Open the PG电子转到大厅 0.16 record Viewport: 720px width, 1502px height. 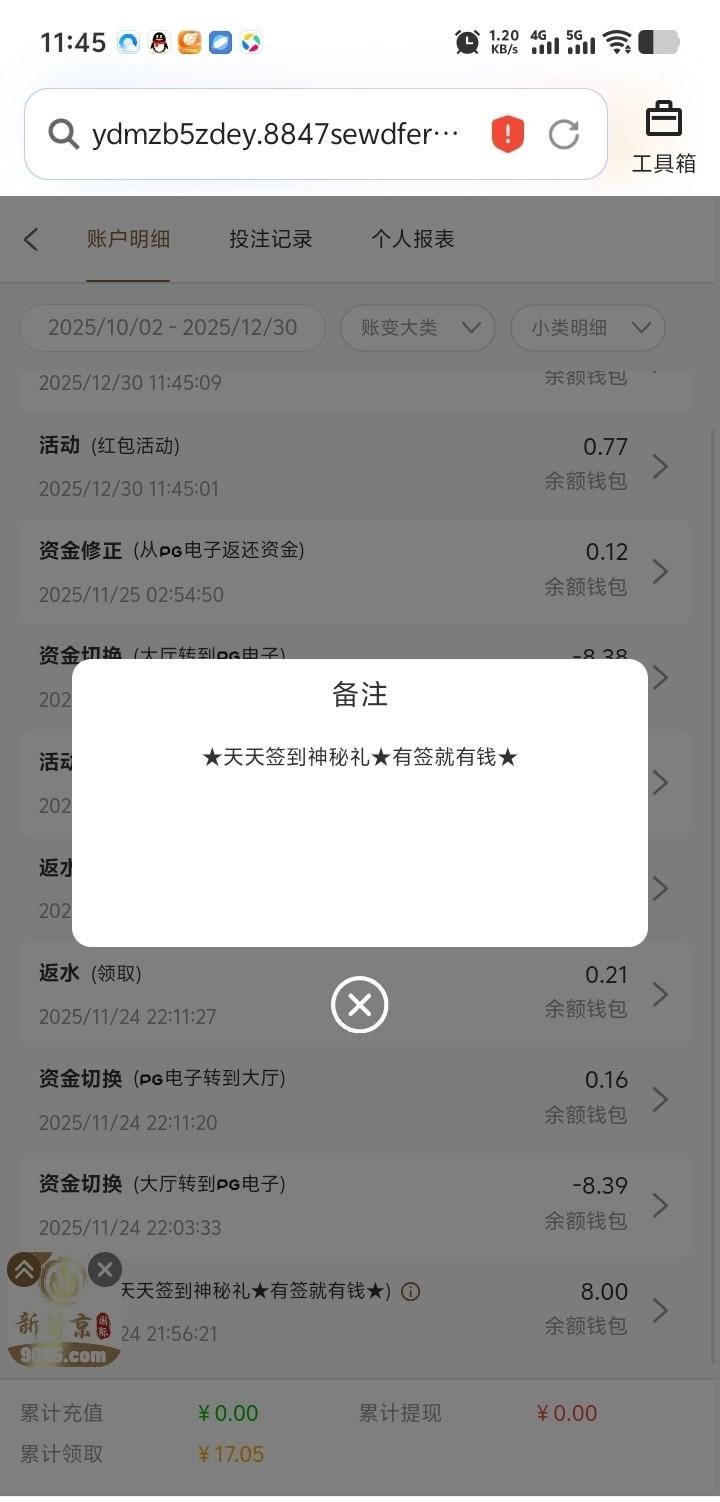[x=355, y=1099]
